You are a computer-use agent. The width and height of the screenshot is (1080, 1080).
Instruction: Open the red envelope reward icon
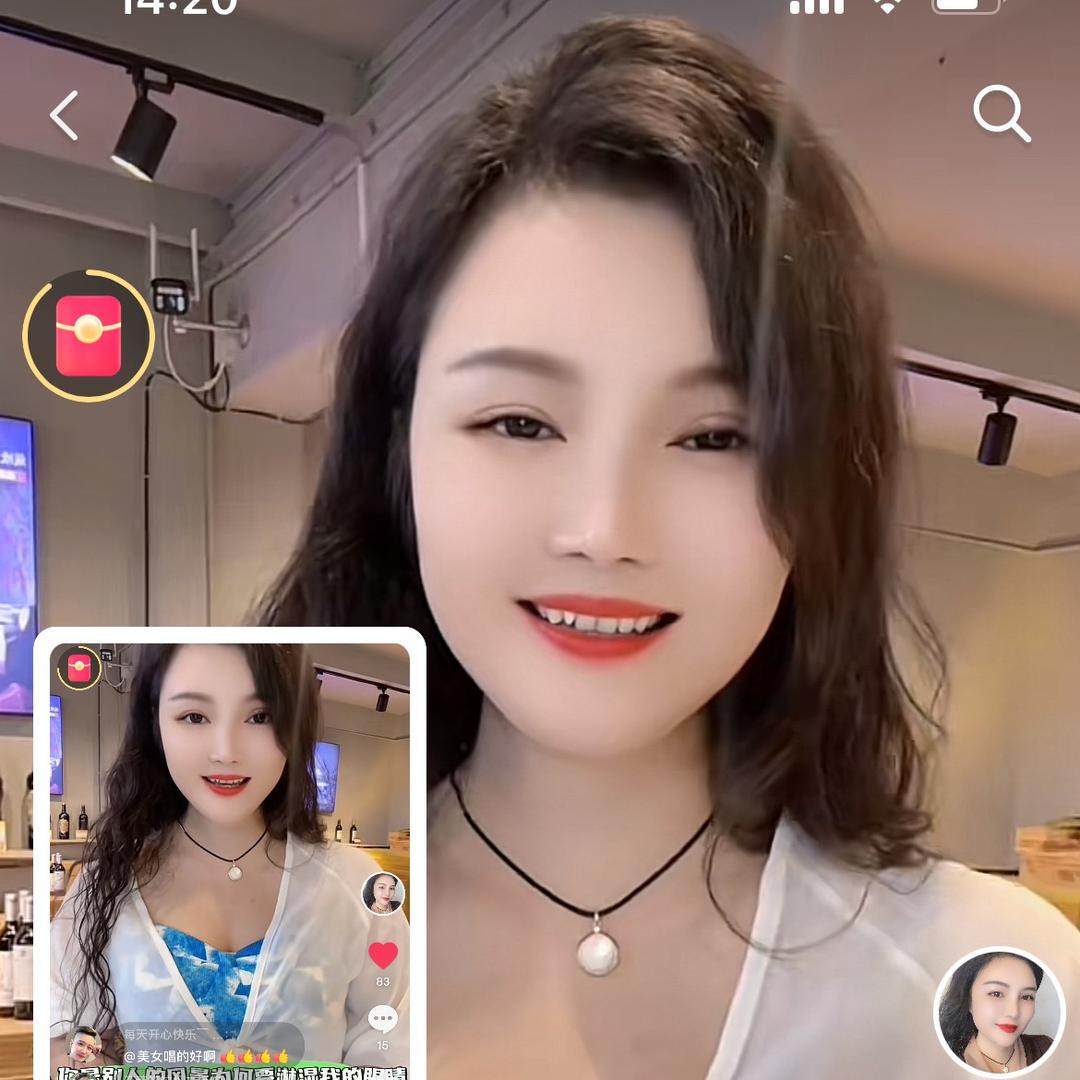tap(88, 336)
